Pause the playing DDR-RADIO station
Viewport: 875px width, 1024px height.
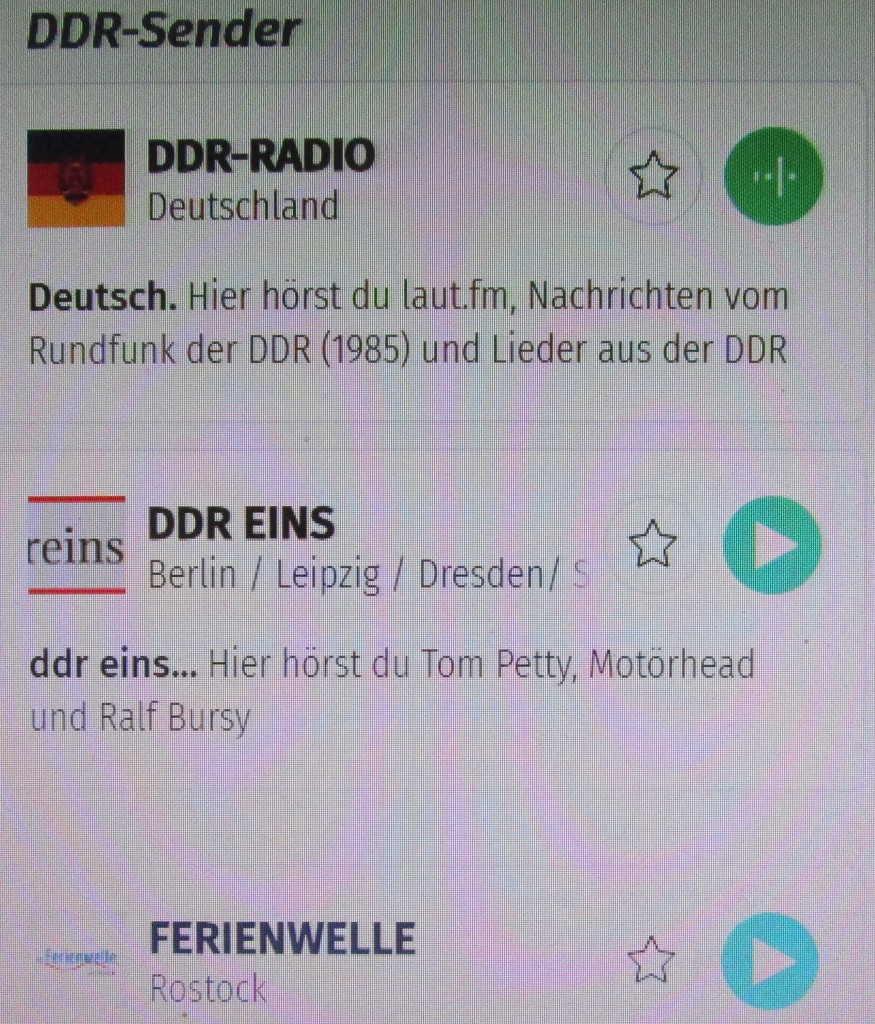[773, 176]
